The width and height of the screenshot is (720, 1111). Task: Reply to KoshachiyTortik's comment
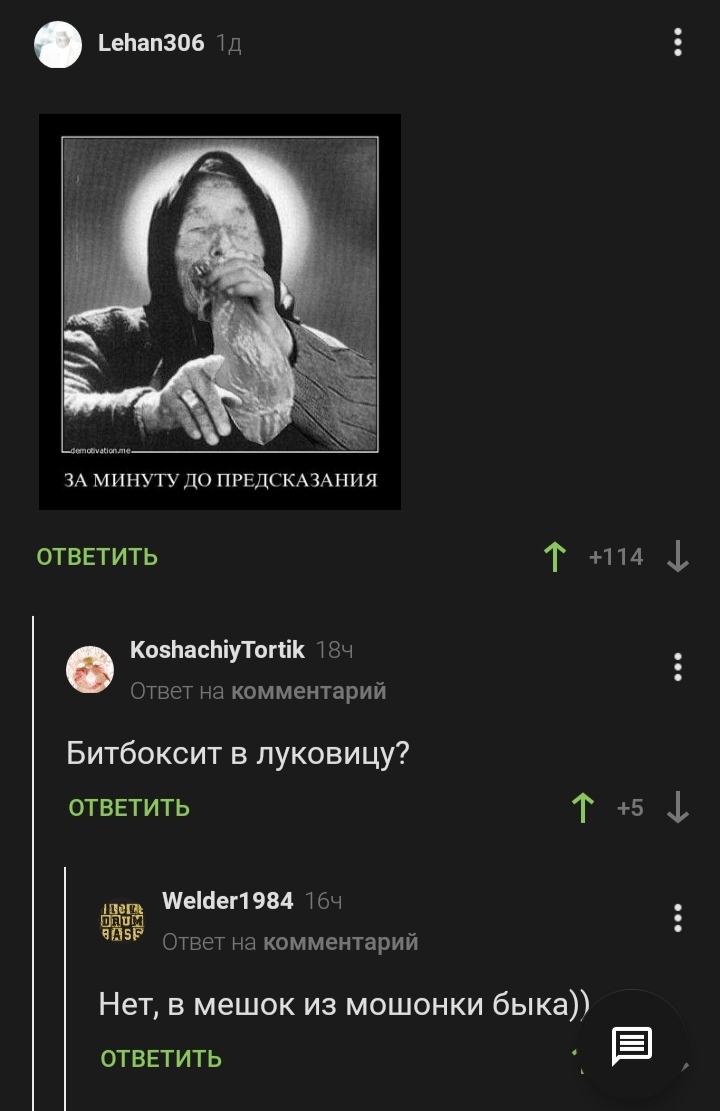pos(129,808)
